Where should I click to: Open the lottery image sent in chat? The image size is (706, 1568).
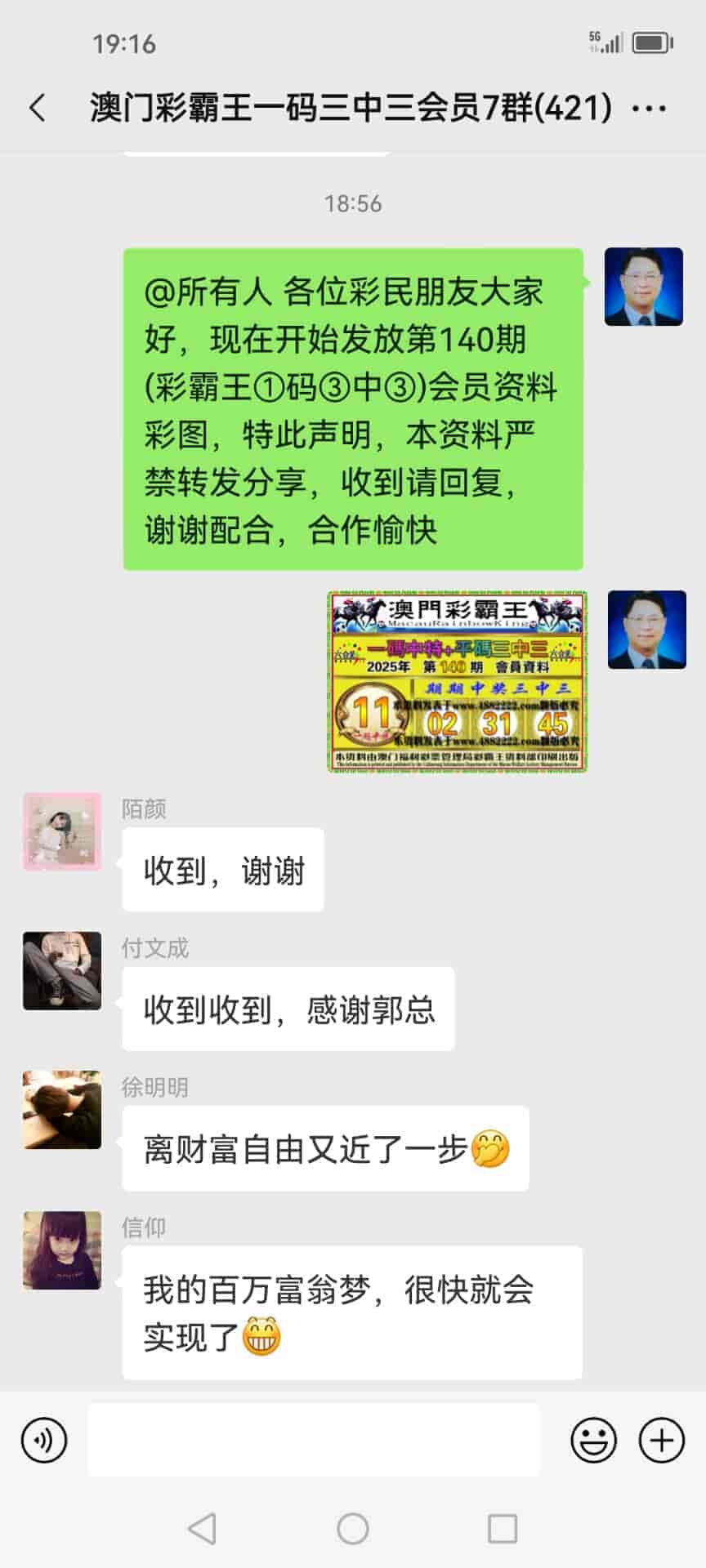click(x=458, y=682)
